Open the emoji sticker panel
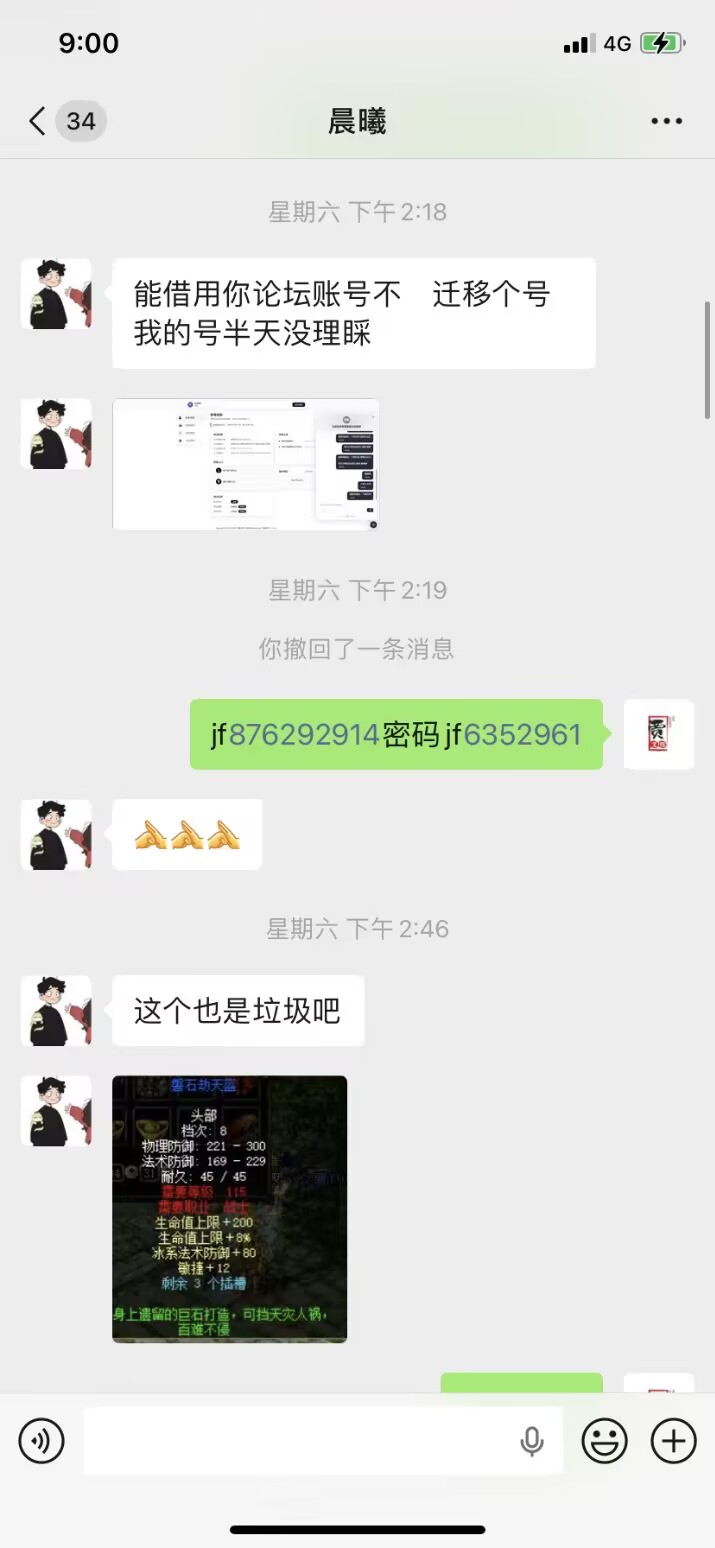This screenshot has height=1548, width=715. [605, 1441]
